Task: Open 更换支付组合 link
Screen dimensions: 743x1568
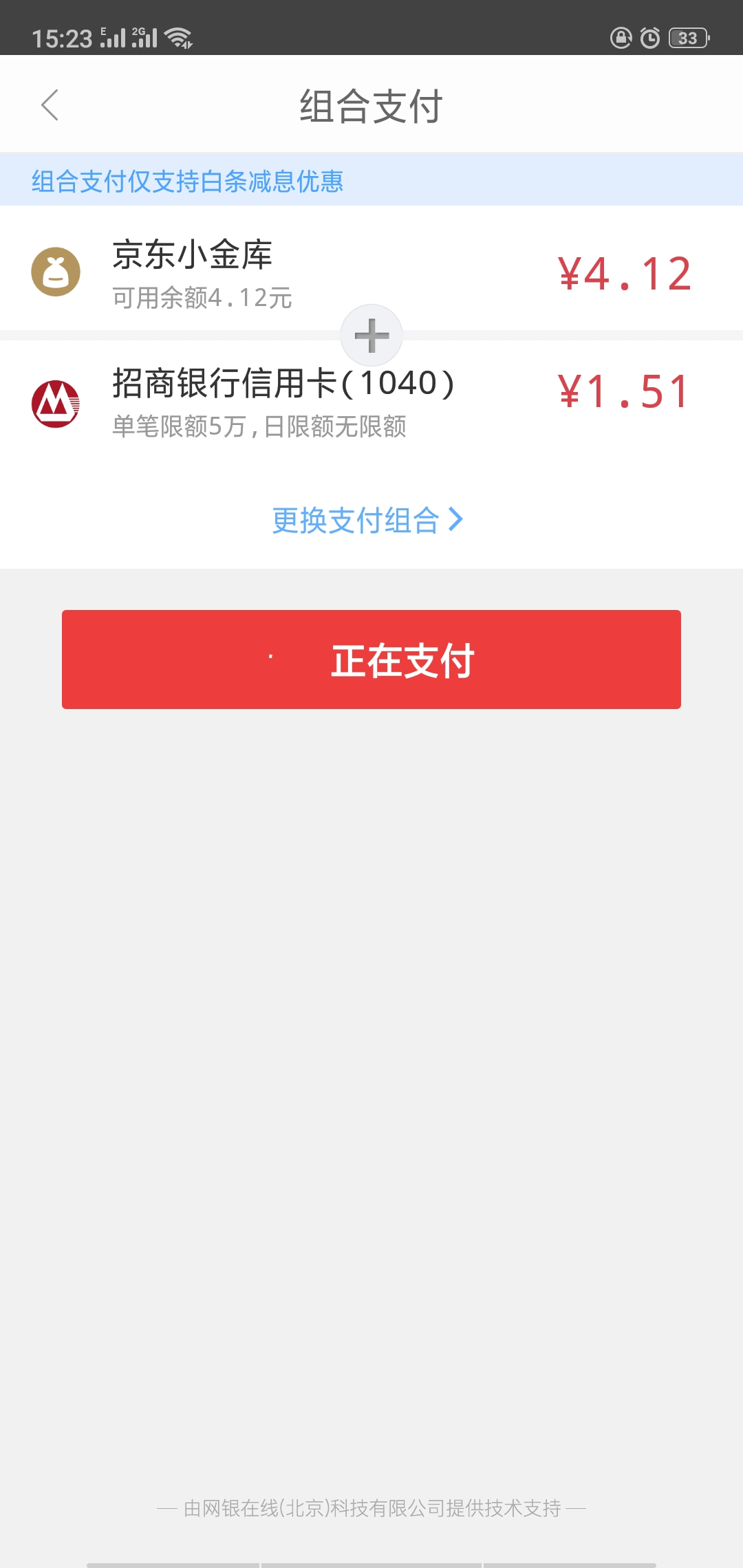Action: [x=368, y=520]
